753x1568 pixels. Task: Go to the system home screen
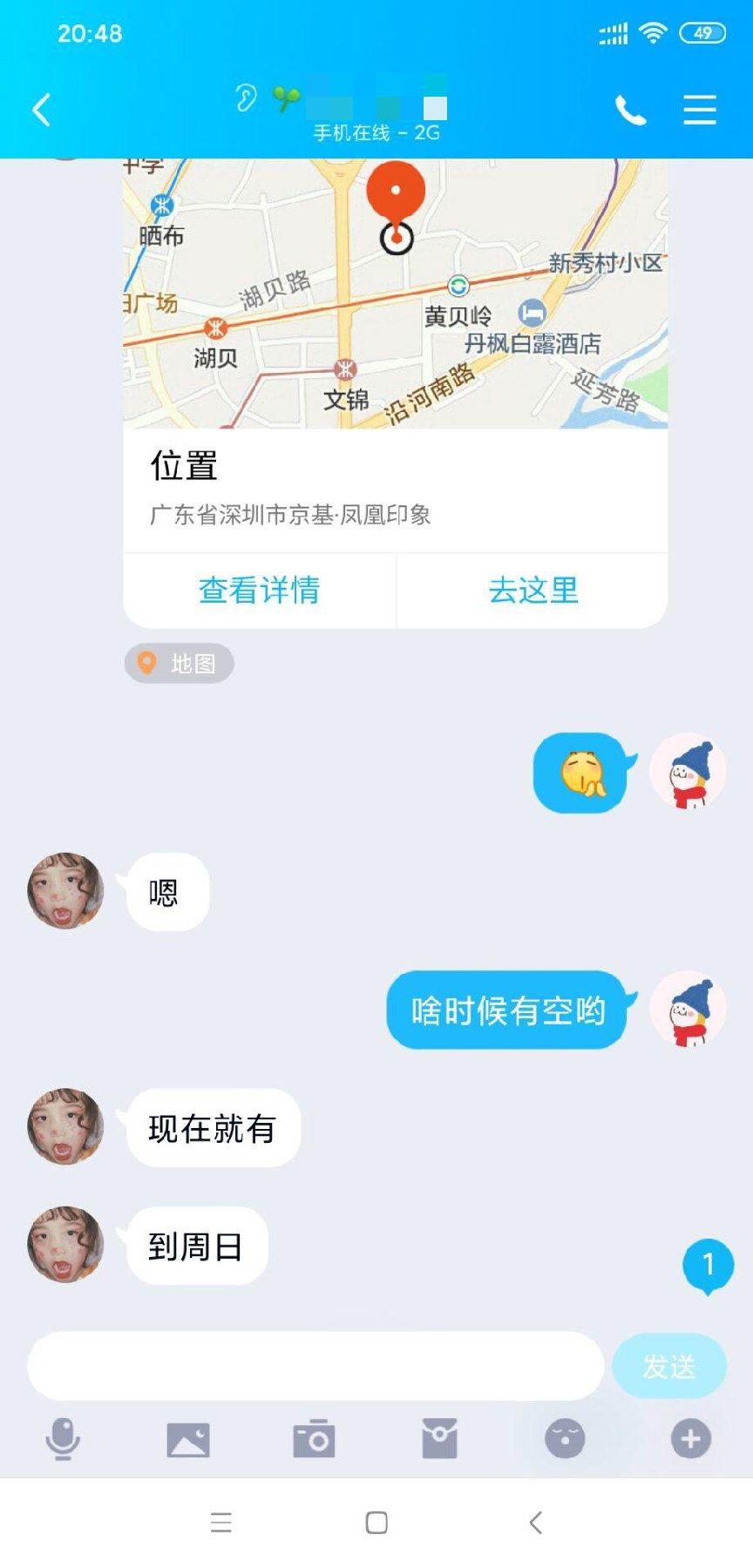click(x=376, y=1523)
